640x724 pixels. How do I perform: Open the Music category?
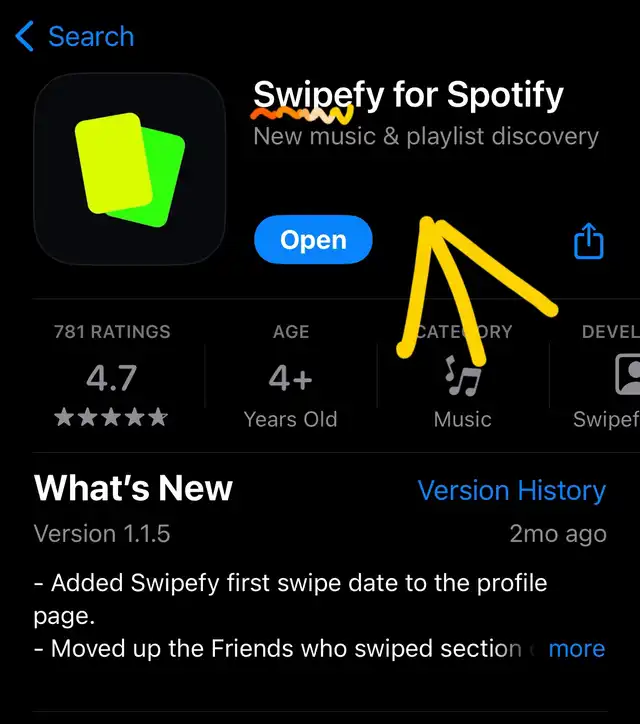point(463,375)
